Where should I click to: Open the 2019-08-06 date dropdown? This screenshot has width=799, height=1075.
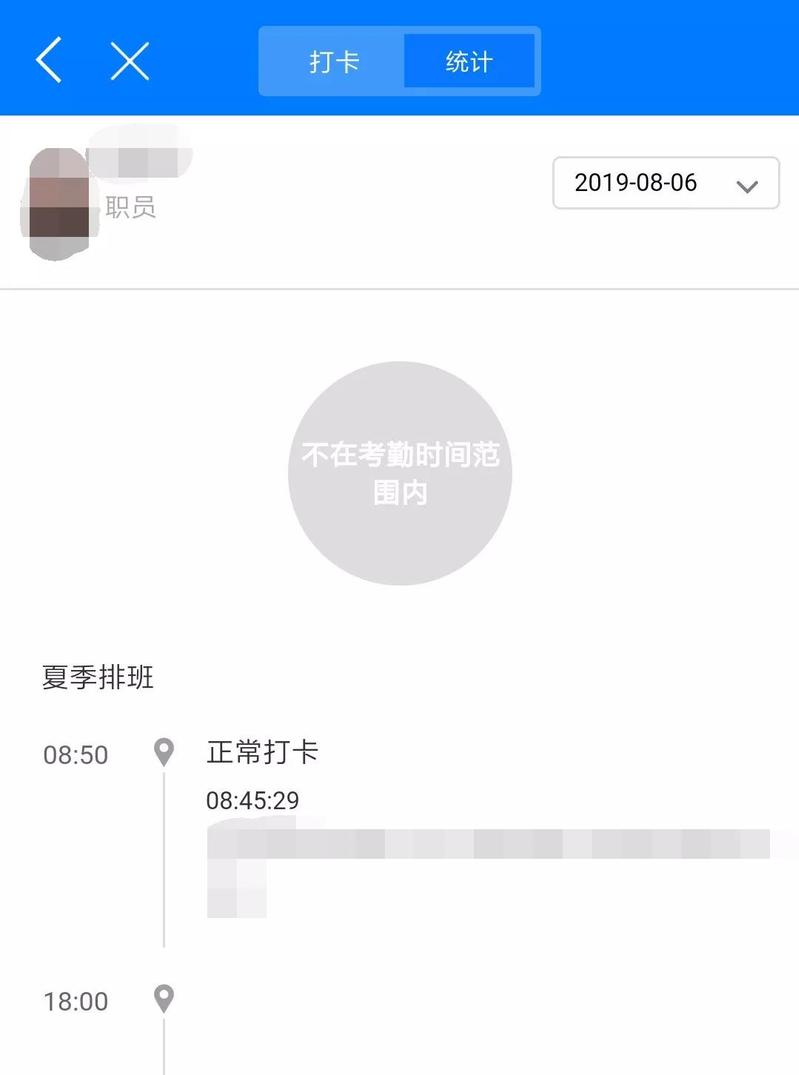coord(665,183)
